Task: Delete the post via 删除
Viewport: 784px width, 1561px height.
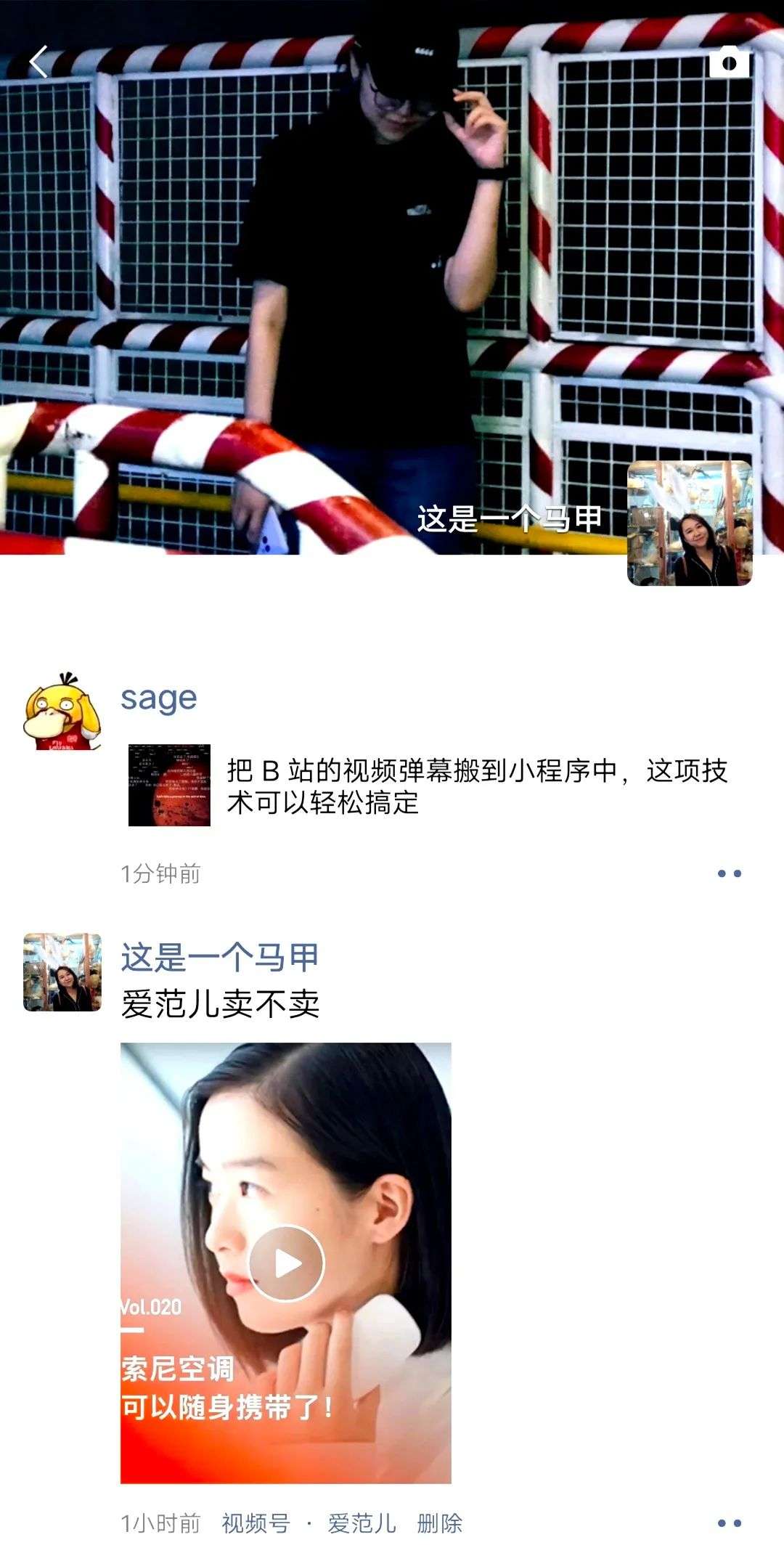Action: click(440, 1523)
